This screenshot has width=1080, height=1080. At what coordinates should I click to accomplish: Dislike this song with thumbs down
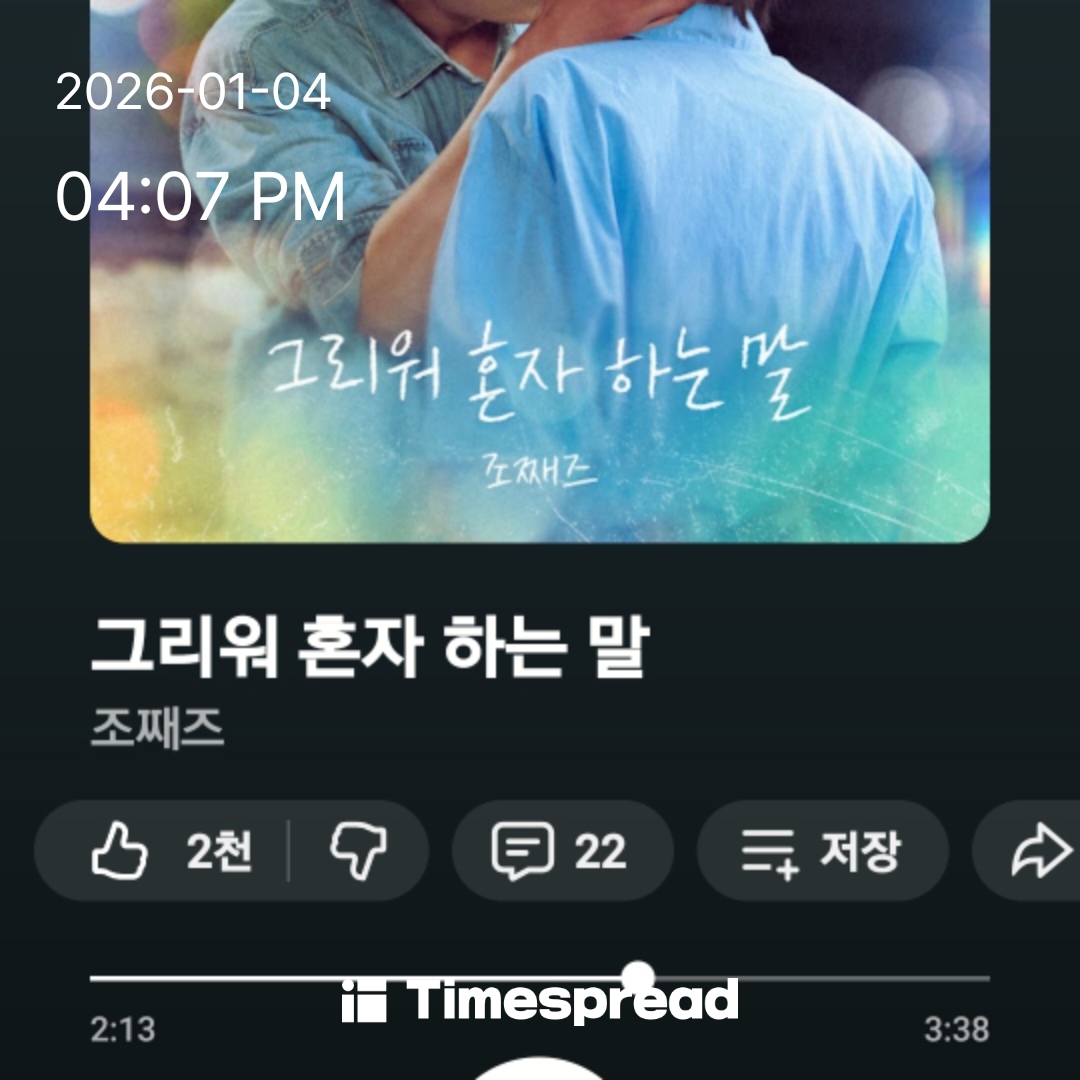pos(358,852)
